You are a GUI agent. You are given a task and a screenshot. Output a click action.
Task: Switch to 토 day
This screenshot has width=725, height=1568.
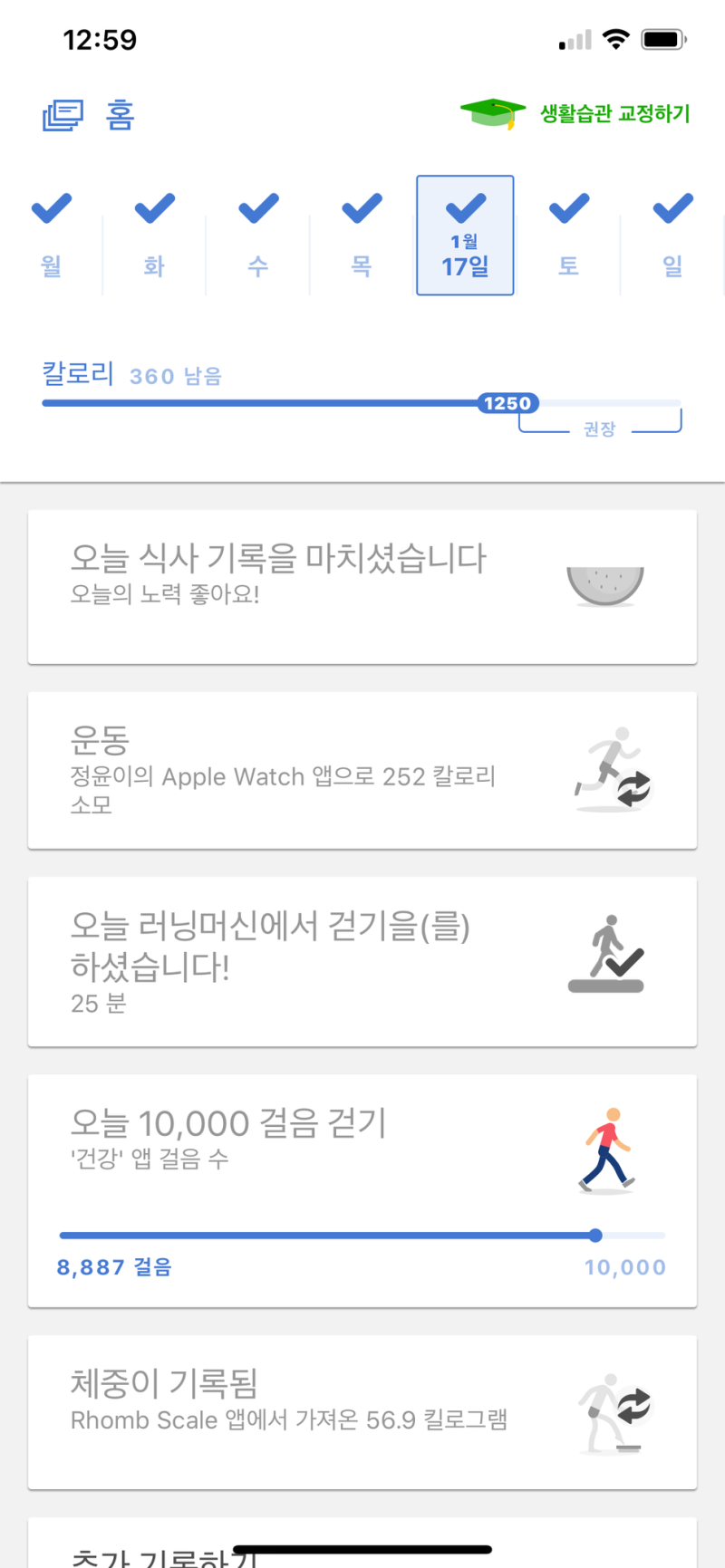coord(568,236)
